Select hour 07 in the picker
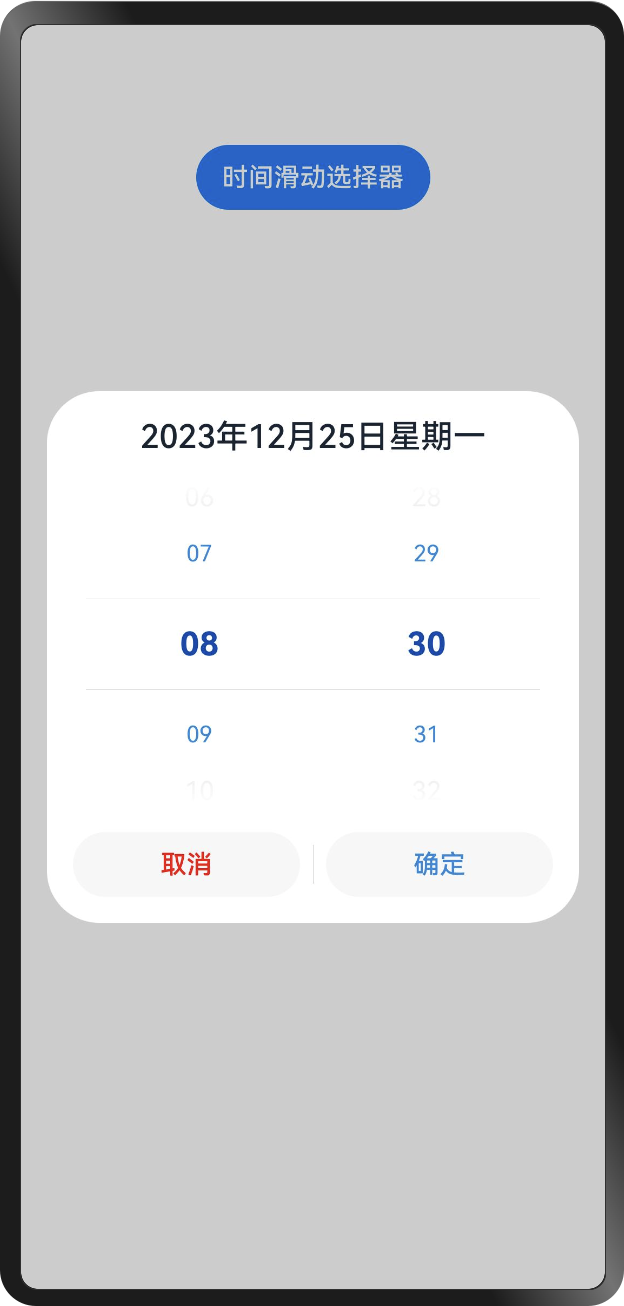The image size is (624, 1306). (199, 553)
